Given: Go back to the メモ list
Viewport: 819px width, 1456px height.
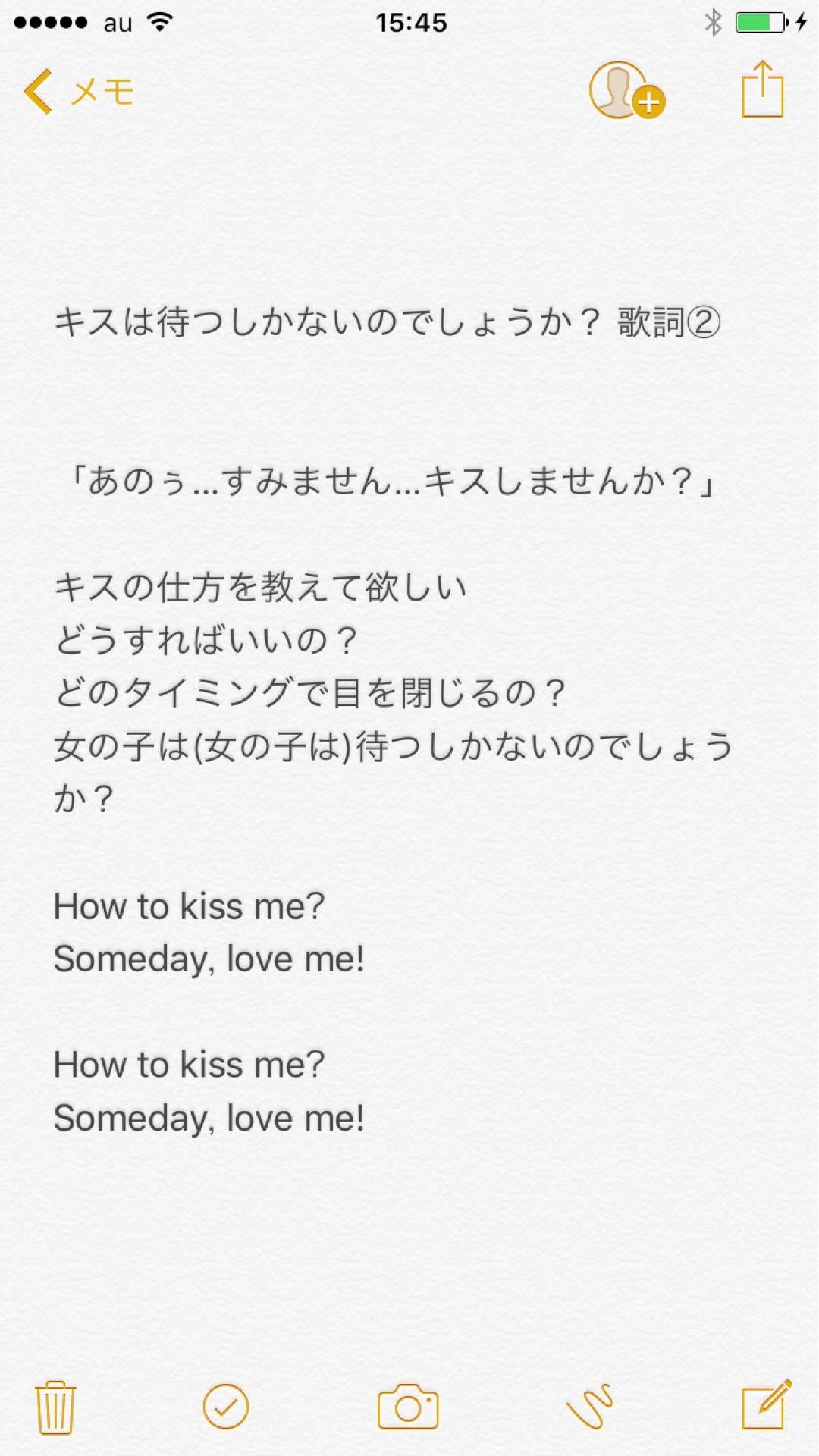Looking at the screenshot, I should pyautogui.click(x=80, y=92).
